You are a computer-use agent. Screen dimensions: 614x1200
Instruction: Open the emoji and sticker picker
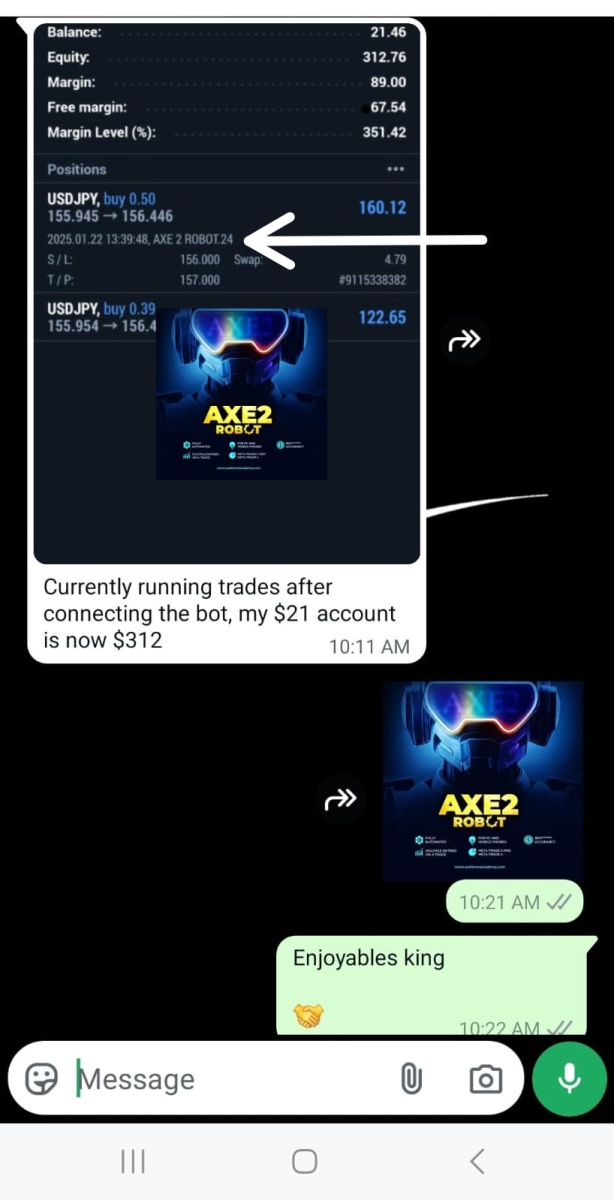(x=42, y=1079)
